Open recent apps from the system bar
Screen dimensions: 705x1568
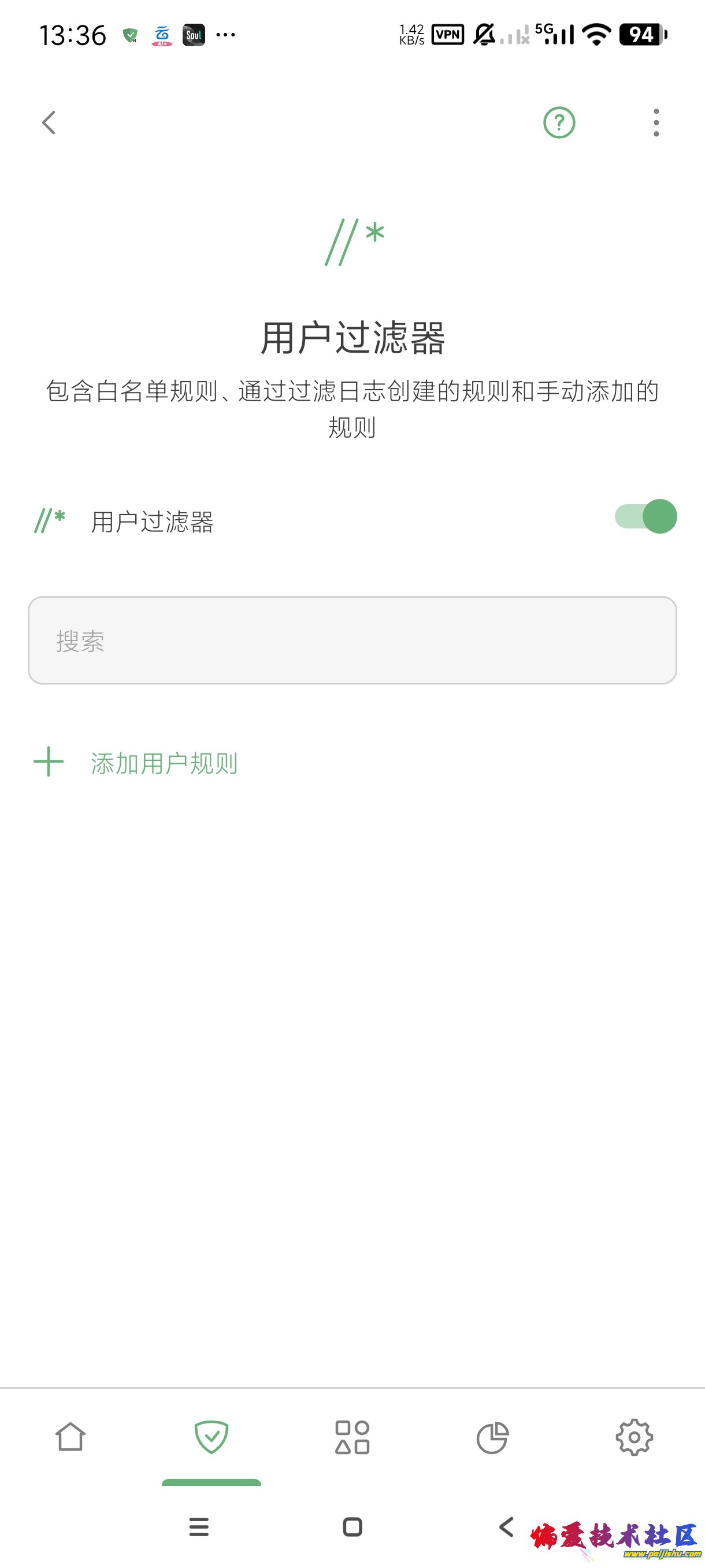click(199, 1526)
